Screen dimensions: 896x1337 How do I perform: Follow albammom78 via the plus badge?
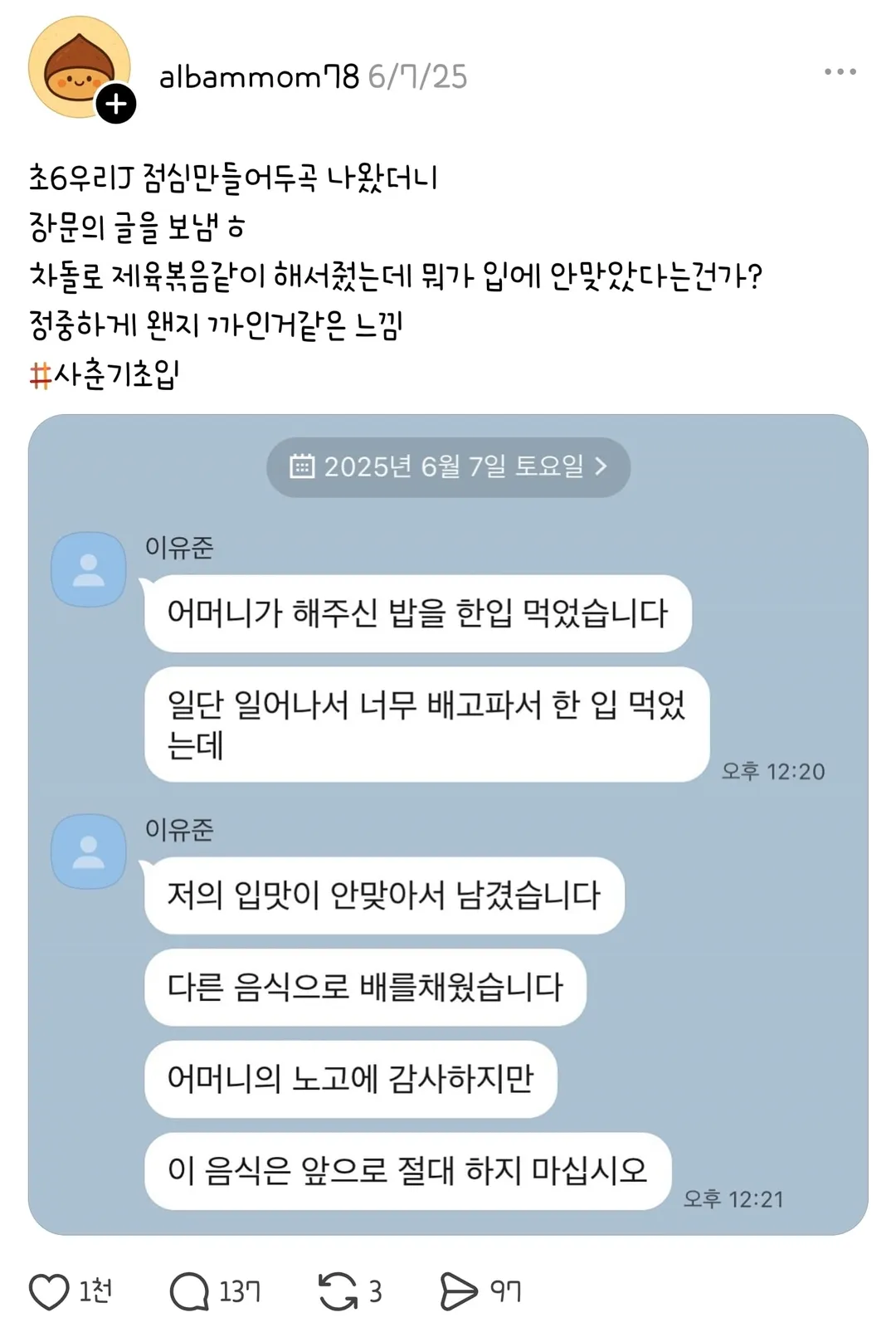point(116,104)
